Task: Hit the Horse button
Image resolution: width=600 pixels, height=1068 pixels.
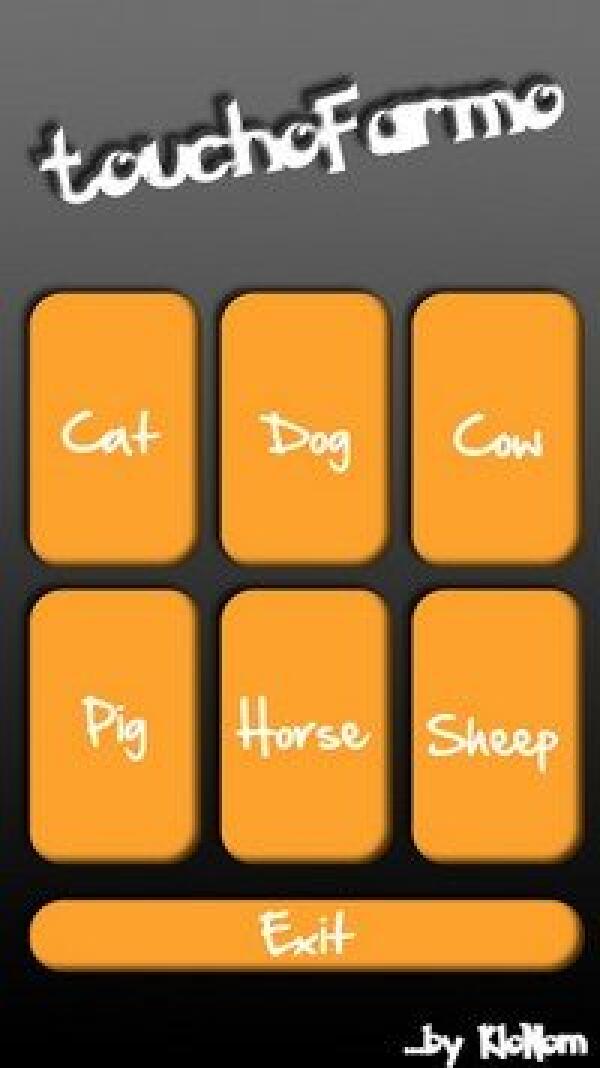Action: (x=304, y=726)
